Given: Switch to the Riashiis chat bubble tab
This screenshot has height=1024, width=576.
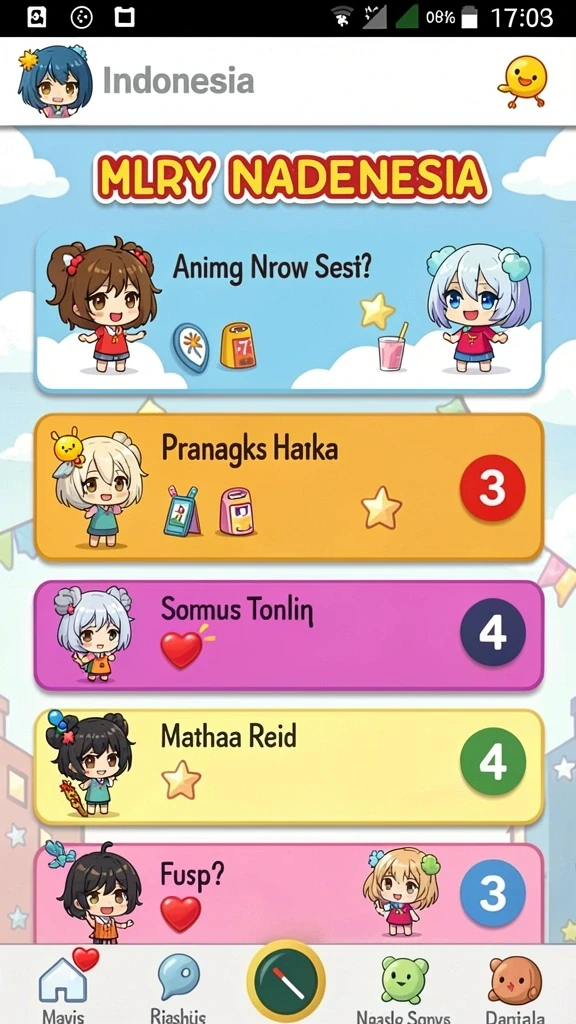Looking at the screenshot, I should coord(178,985).
